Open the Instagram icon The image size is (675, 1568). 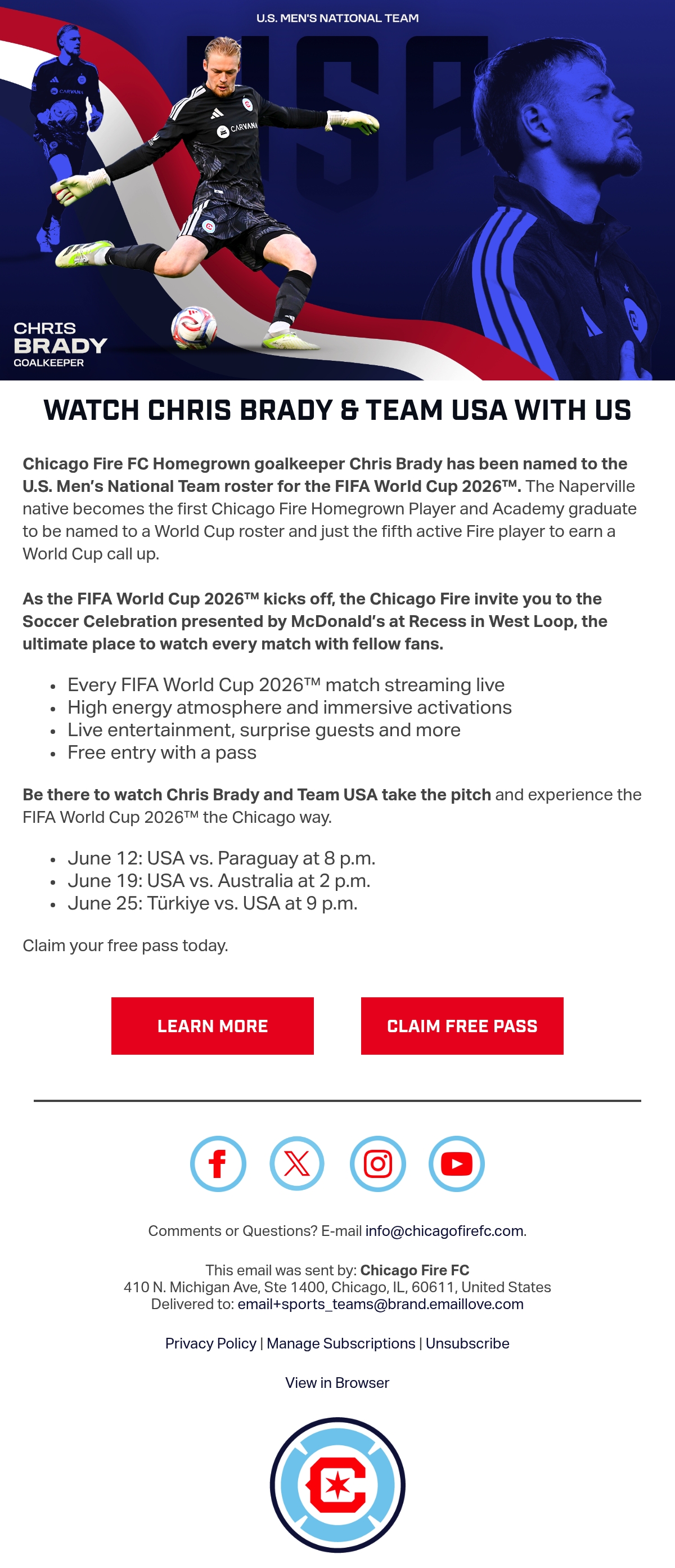click(377, 1163)
